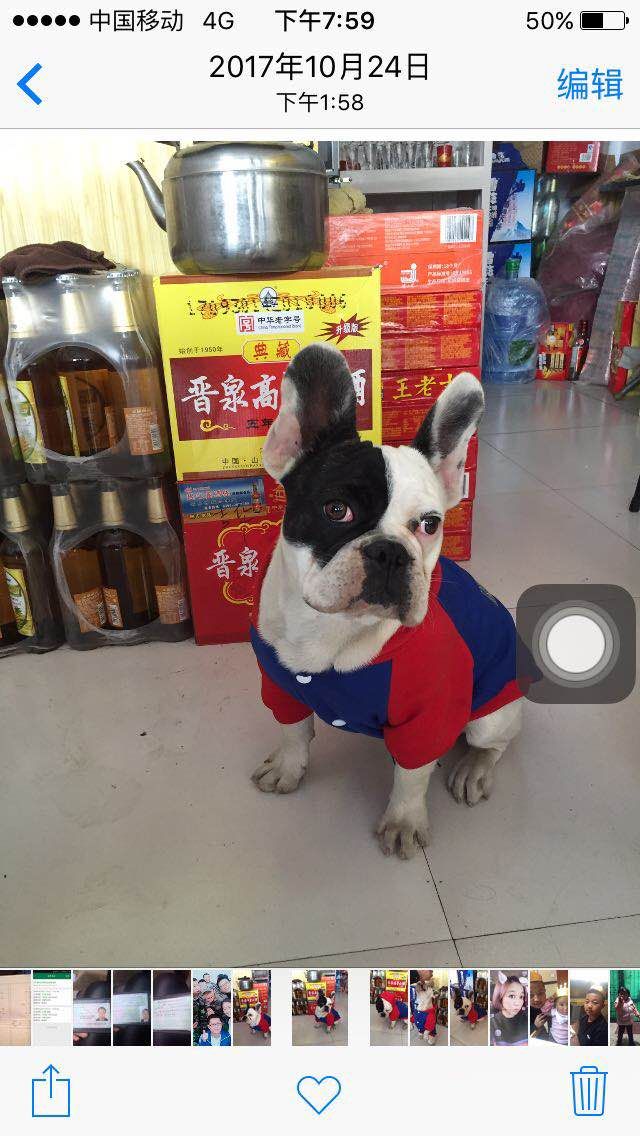
Task: Delete this photo with the trash icon
Action: tap(589, 1091)
